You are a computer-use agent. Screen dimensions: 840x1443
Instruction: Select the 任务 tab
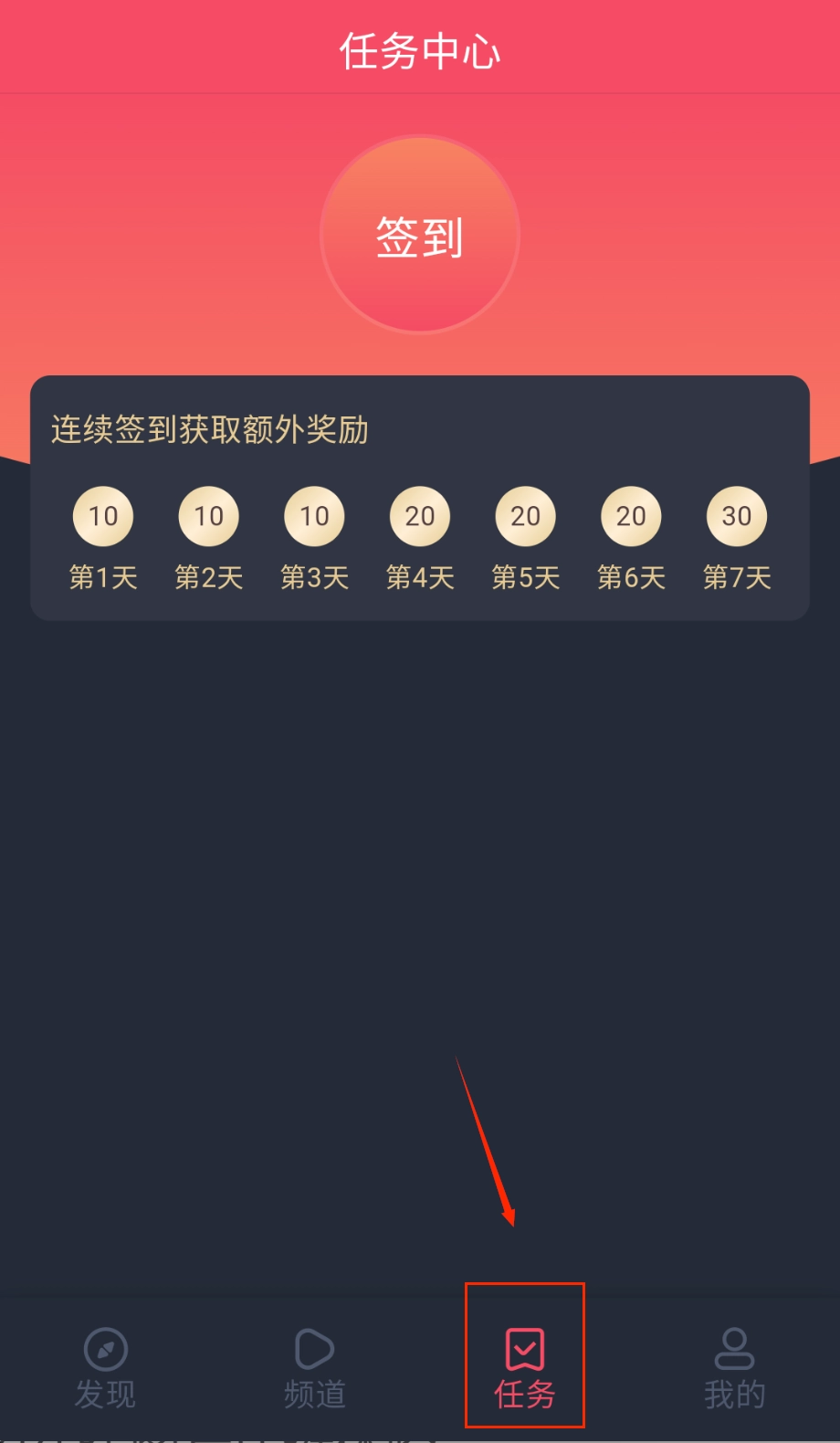click(x=525, y=1368)
